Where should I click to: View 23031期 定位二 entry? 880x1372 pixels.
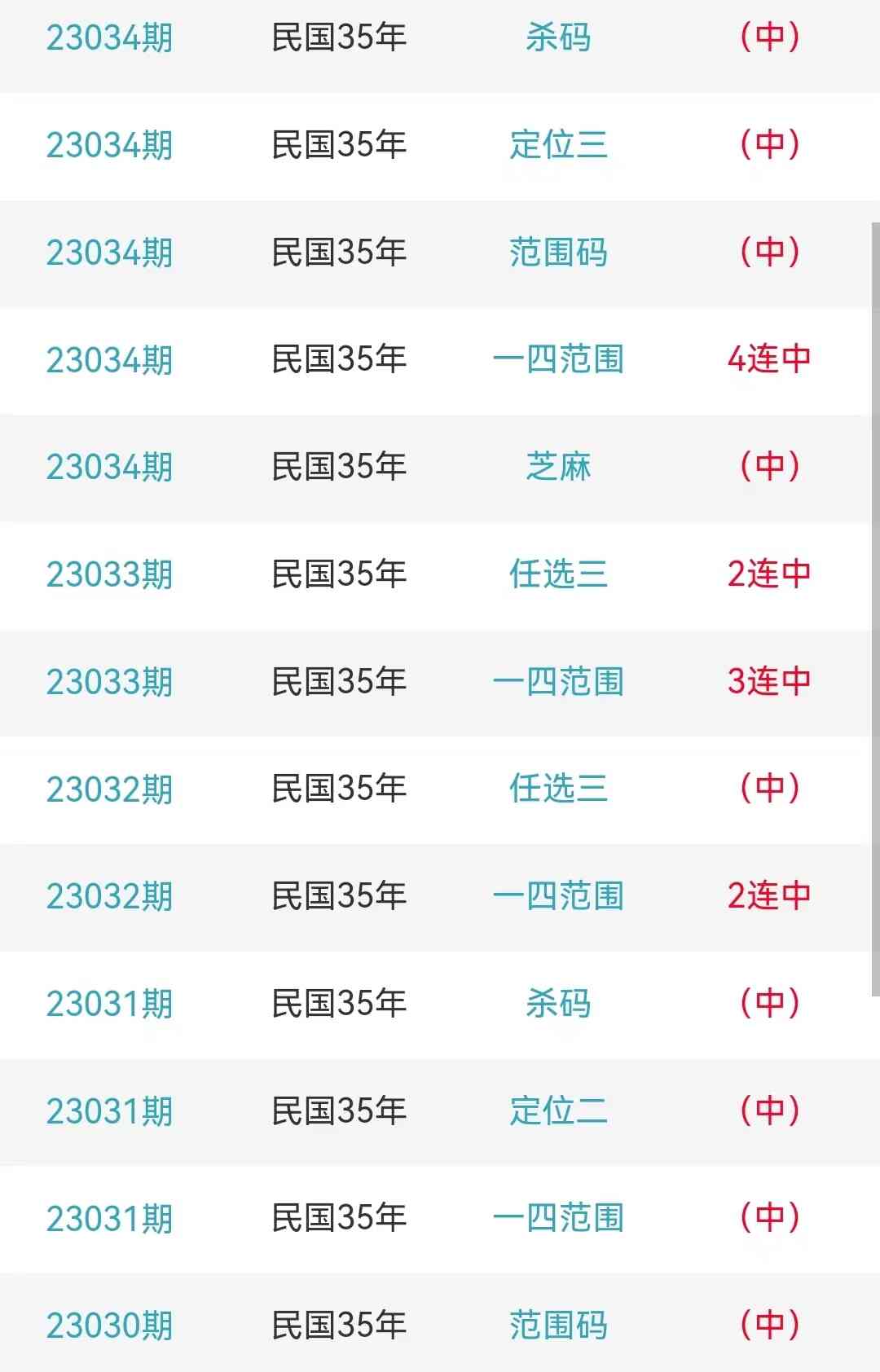click(558, 1110)
